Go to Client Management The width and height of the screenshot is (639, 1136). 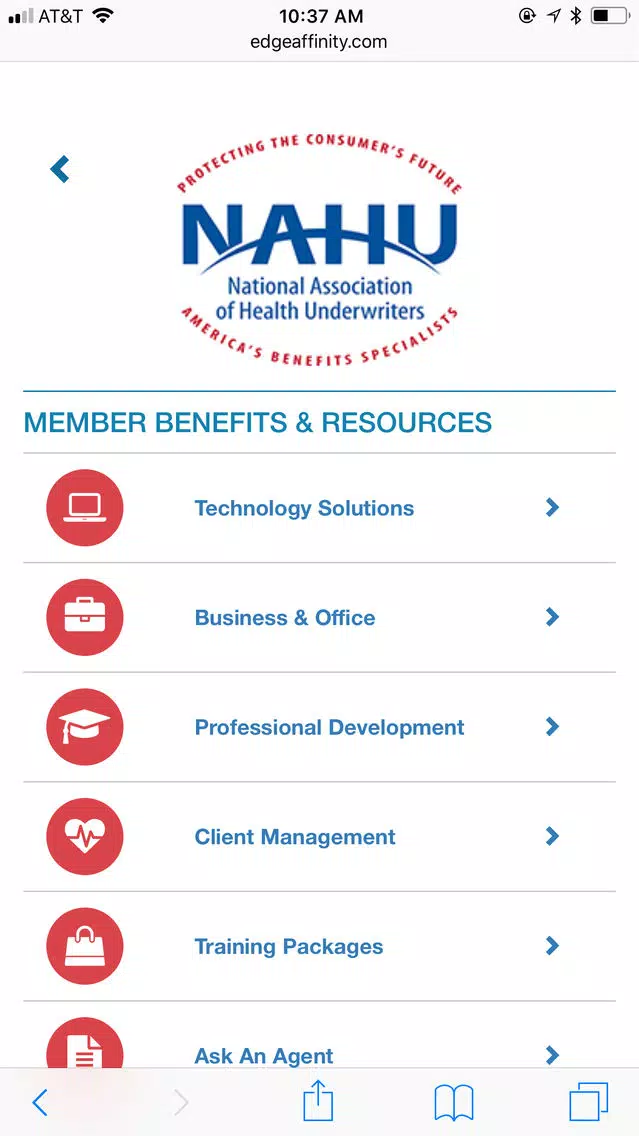click(x=295, y=837)
